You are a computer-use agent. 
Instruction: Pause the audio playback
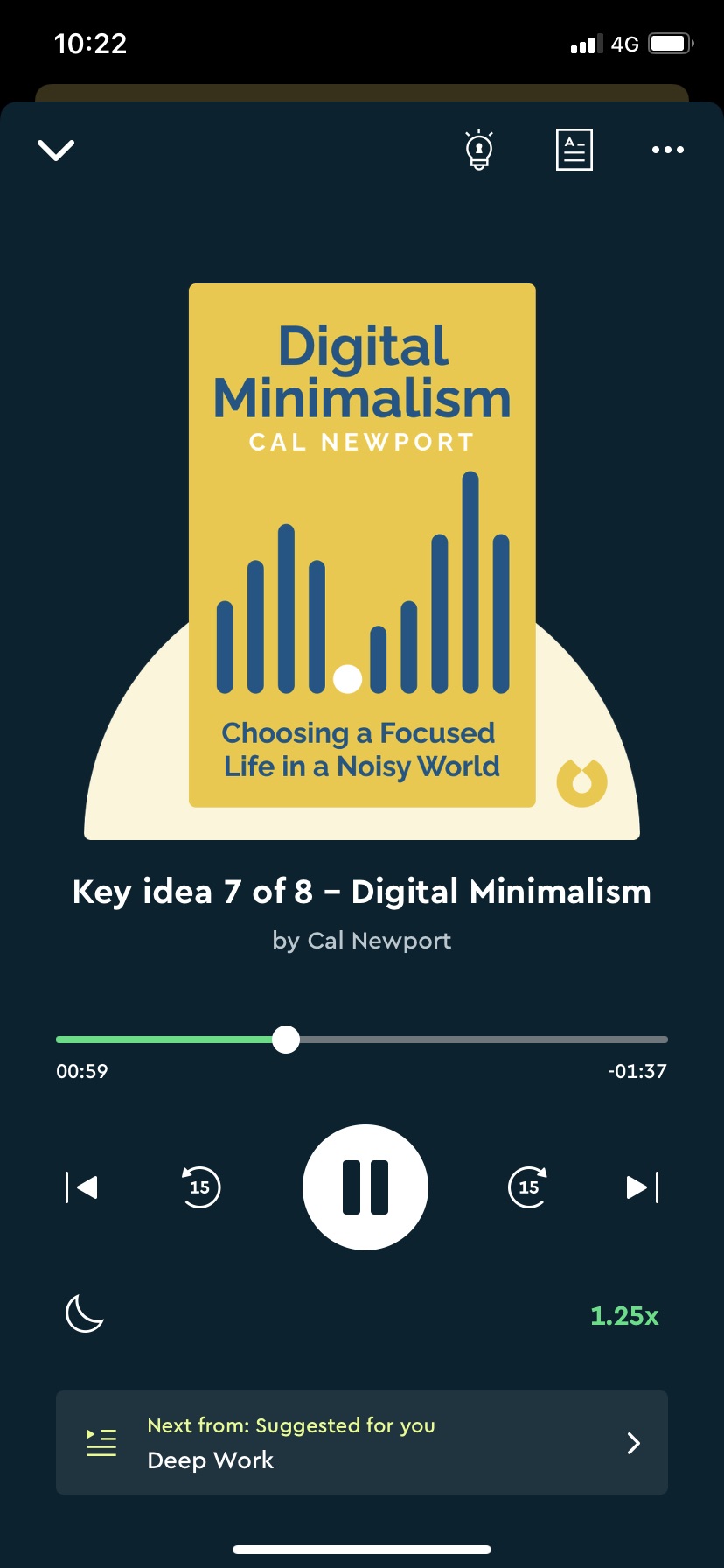(365, 1186)
